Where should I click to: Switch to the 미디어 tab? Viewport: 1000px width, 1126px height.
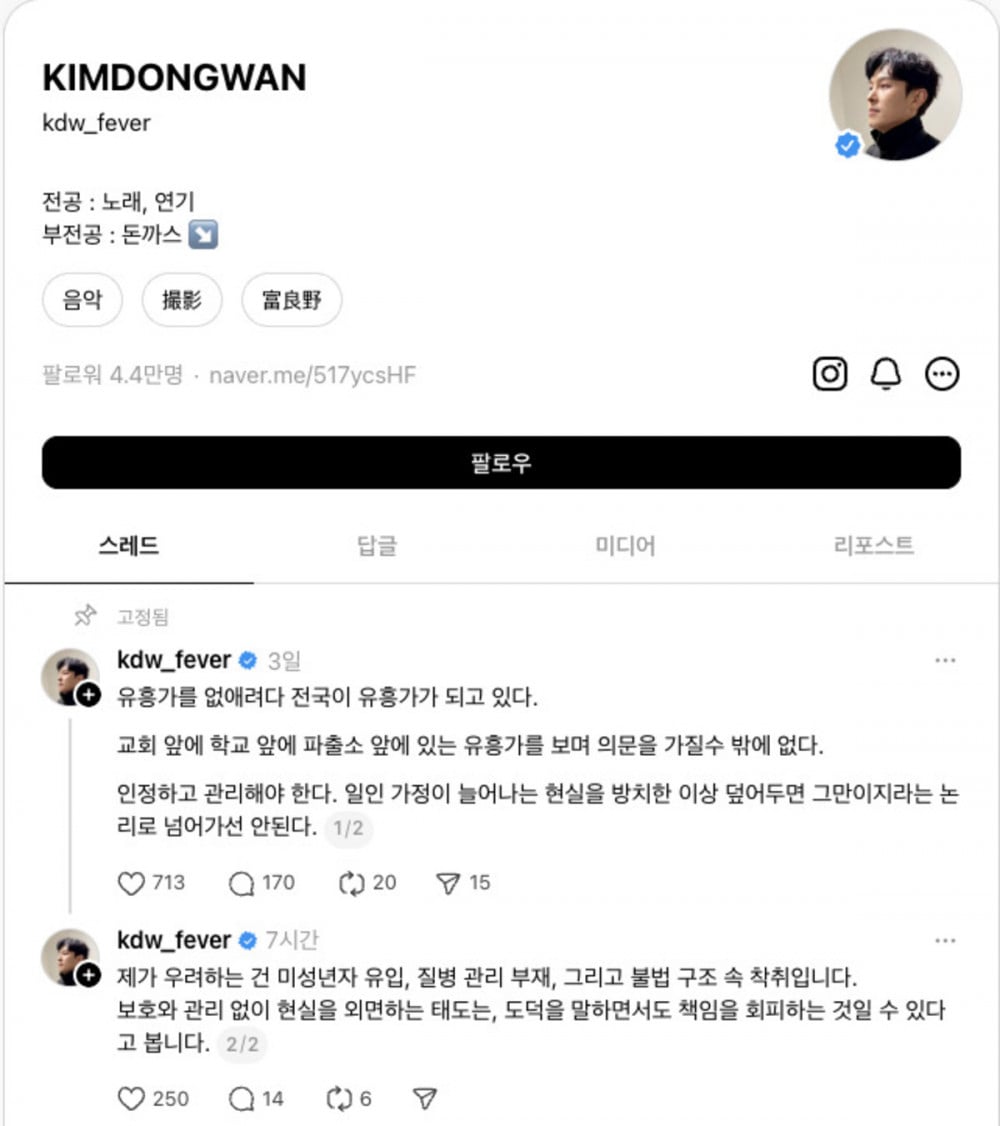coord(625,545)
